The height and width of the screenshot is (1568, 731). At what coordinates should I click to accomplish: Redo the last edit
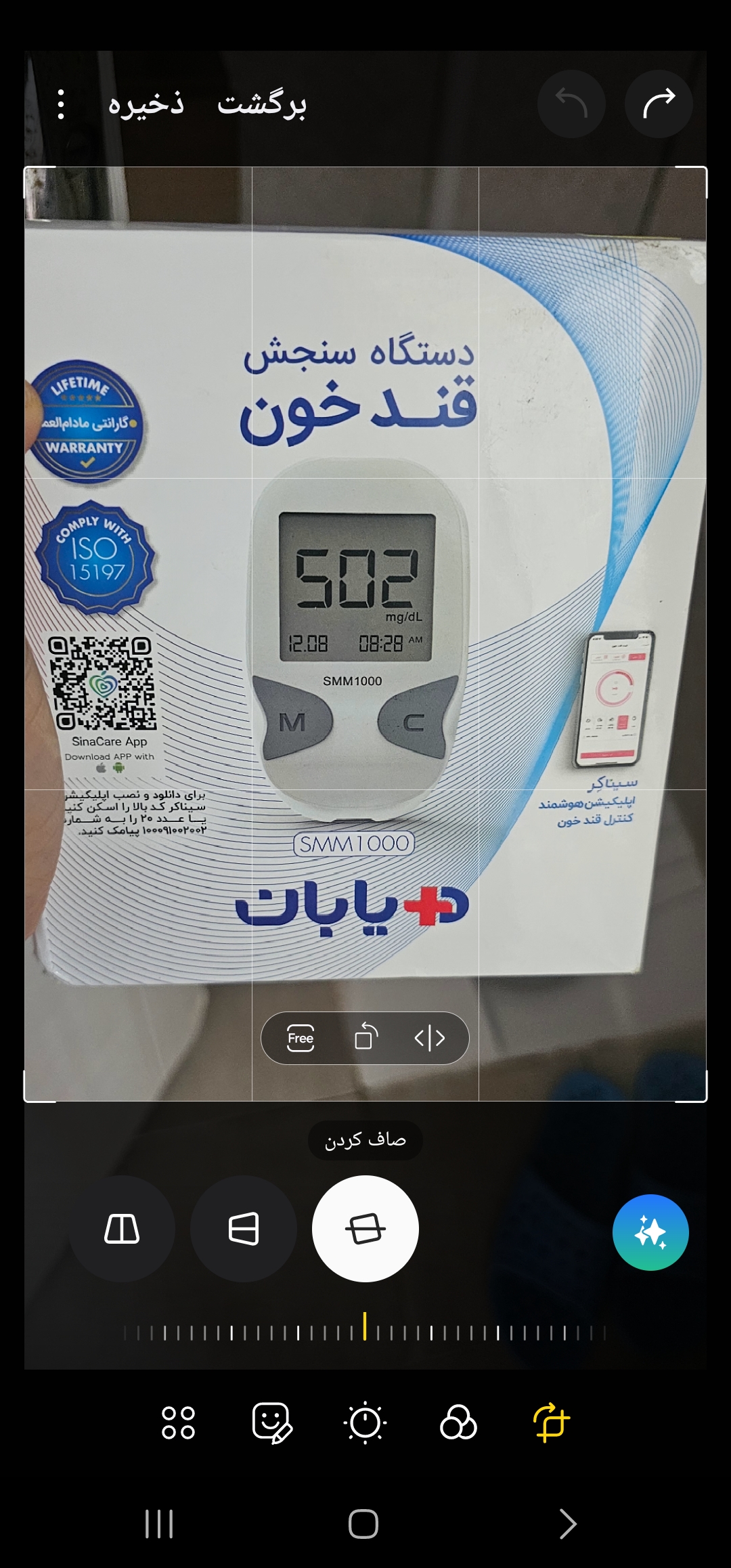click(659, 104)
